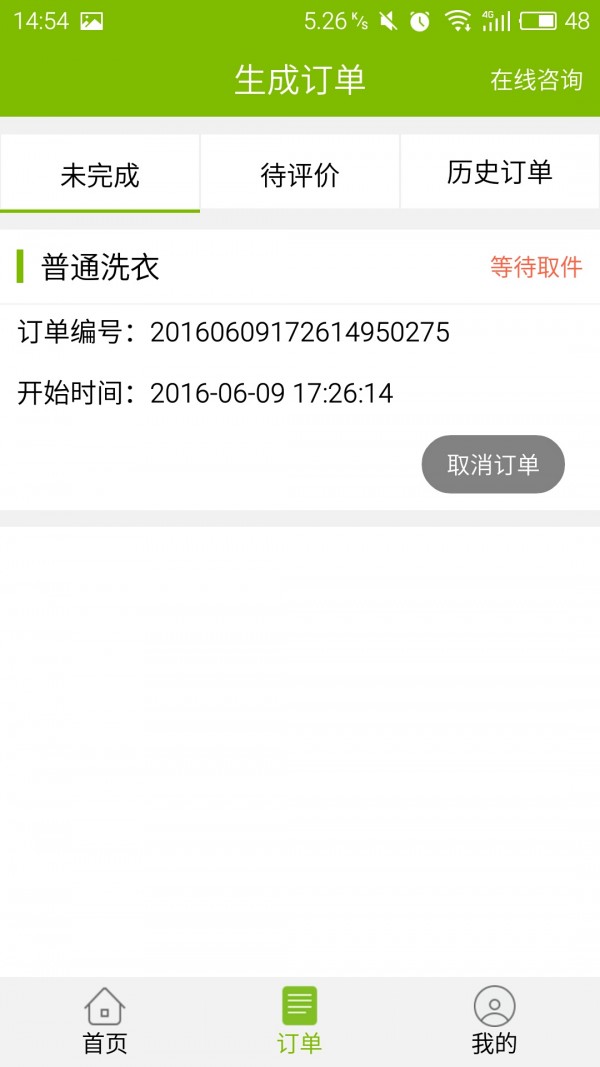
Task: Open the 我的 profile tab
Action: pyautogui.click(x=494, y=1020)
